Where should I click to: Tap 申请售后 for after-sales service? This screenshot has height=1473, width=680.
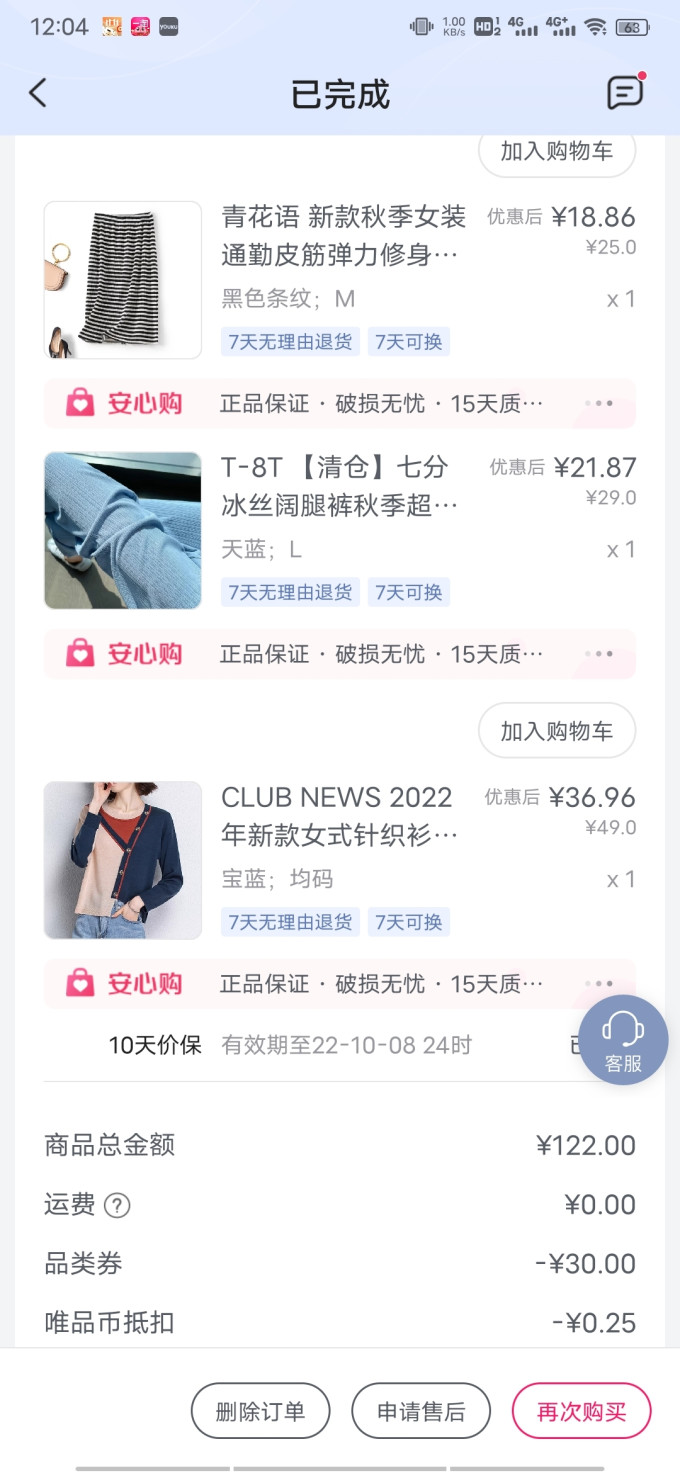click(421, 1411)
